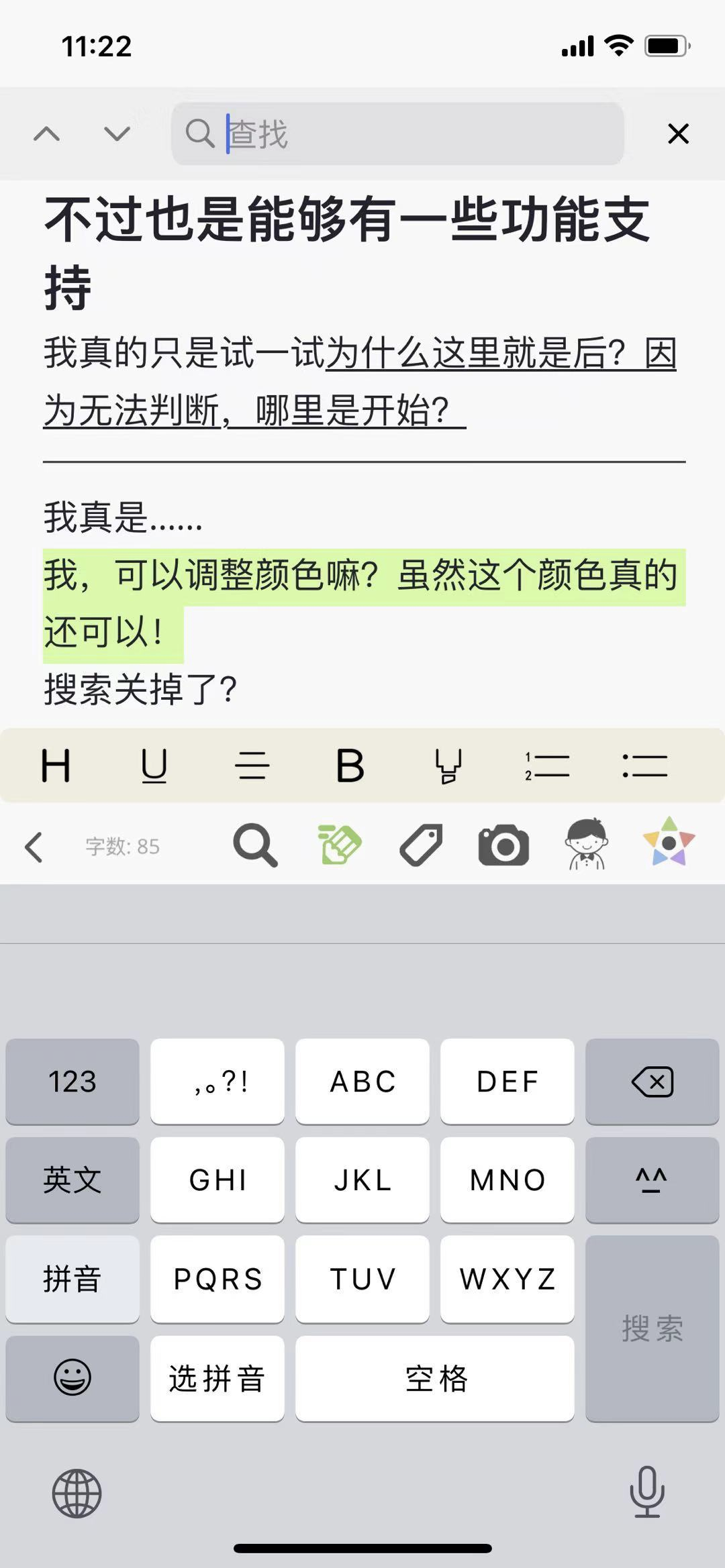Insert a horizontal divider line
Image resolution: width=725 pixels, height=1568 pixels.
(252, 766)
